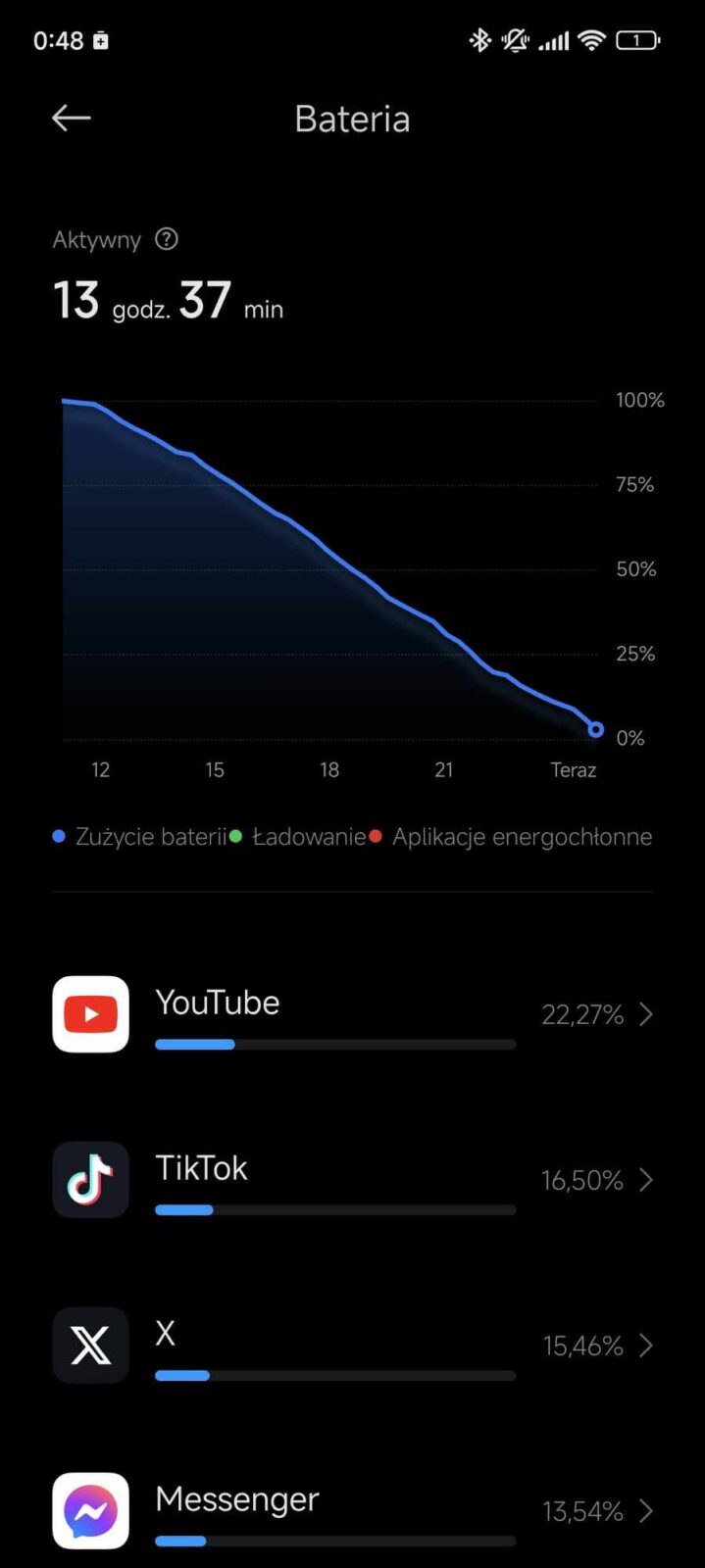View TikTok battery usage details
The height and width of the screenshot is (1568, 705).
pyautogui.click(x=351, y=1180)
